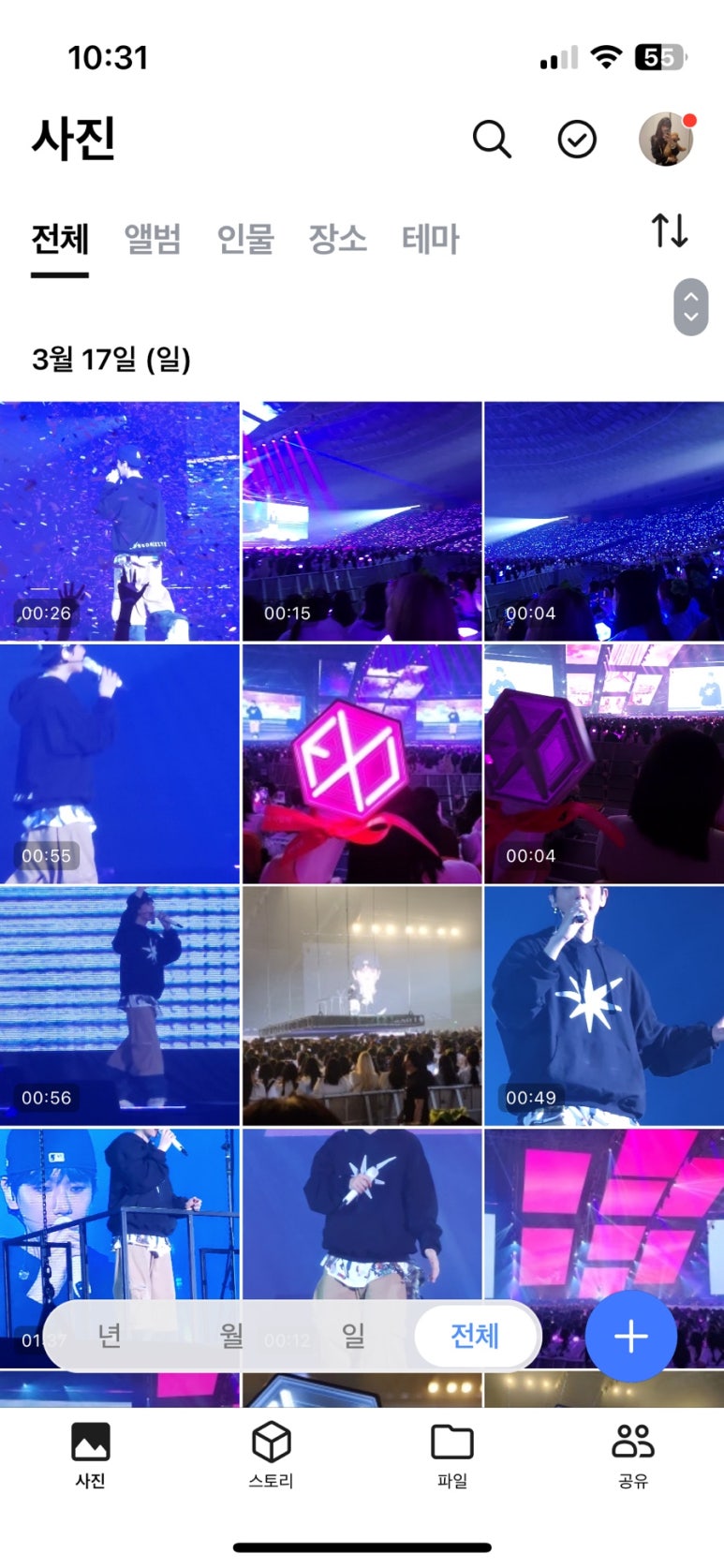Go to the 스토리 tab

tap(271, 1455)
